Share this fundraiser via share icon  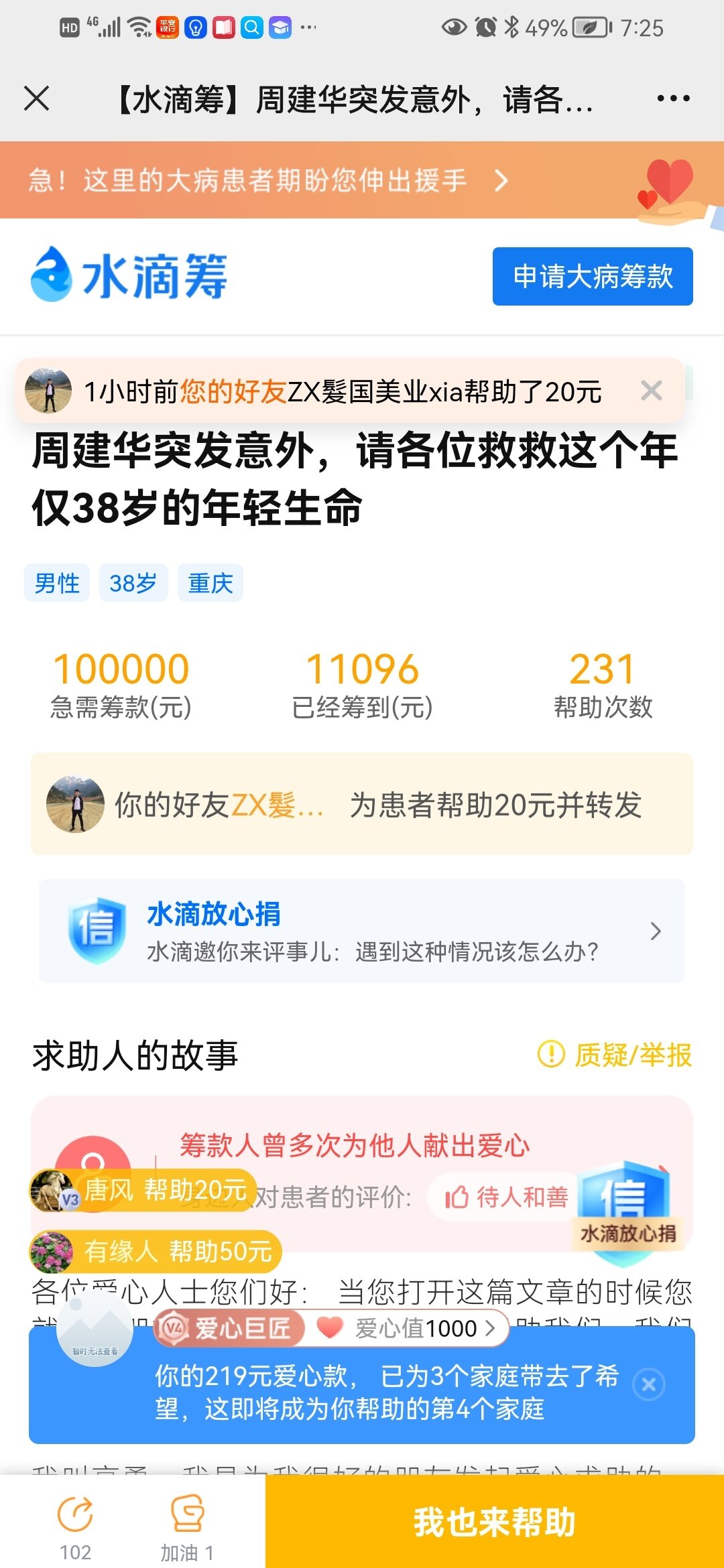click(x=75, y=1521)
